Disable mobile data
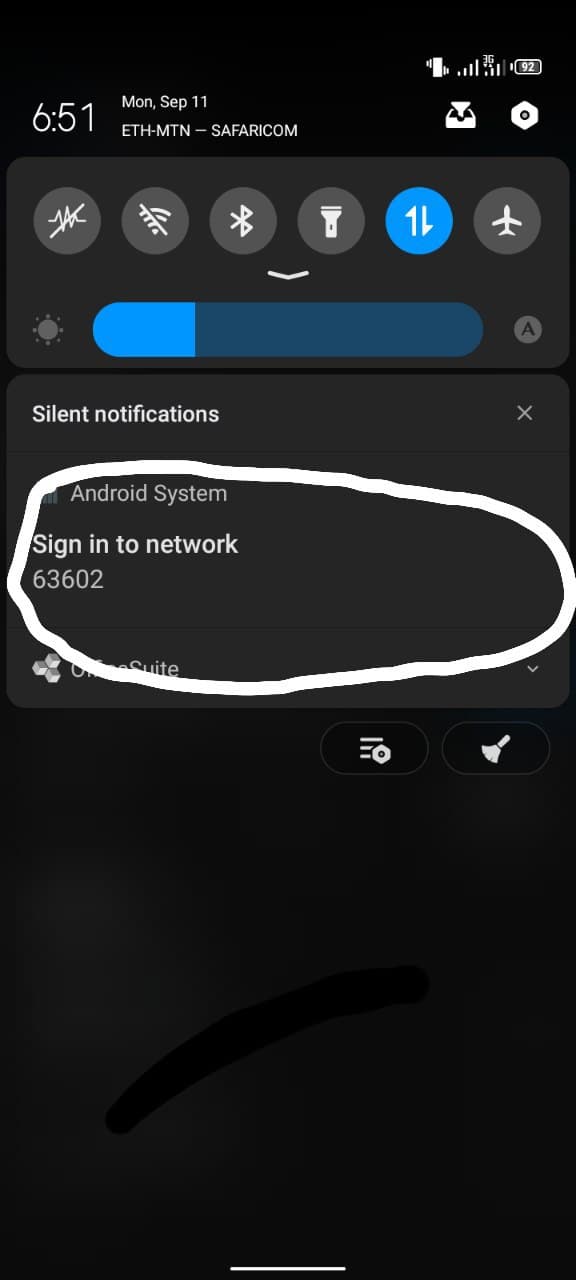Image resolution: width=576 pixels, height=1280 pixels. (x=419, y=220)
